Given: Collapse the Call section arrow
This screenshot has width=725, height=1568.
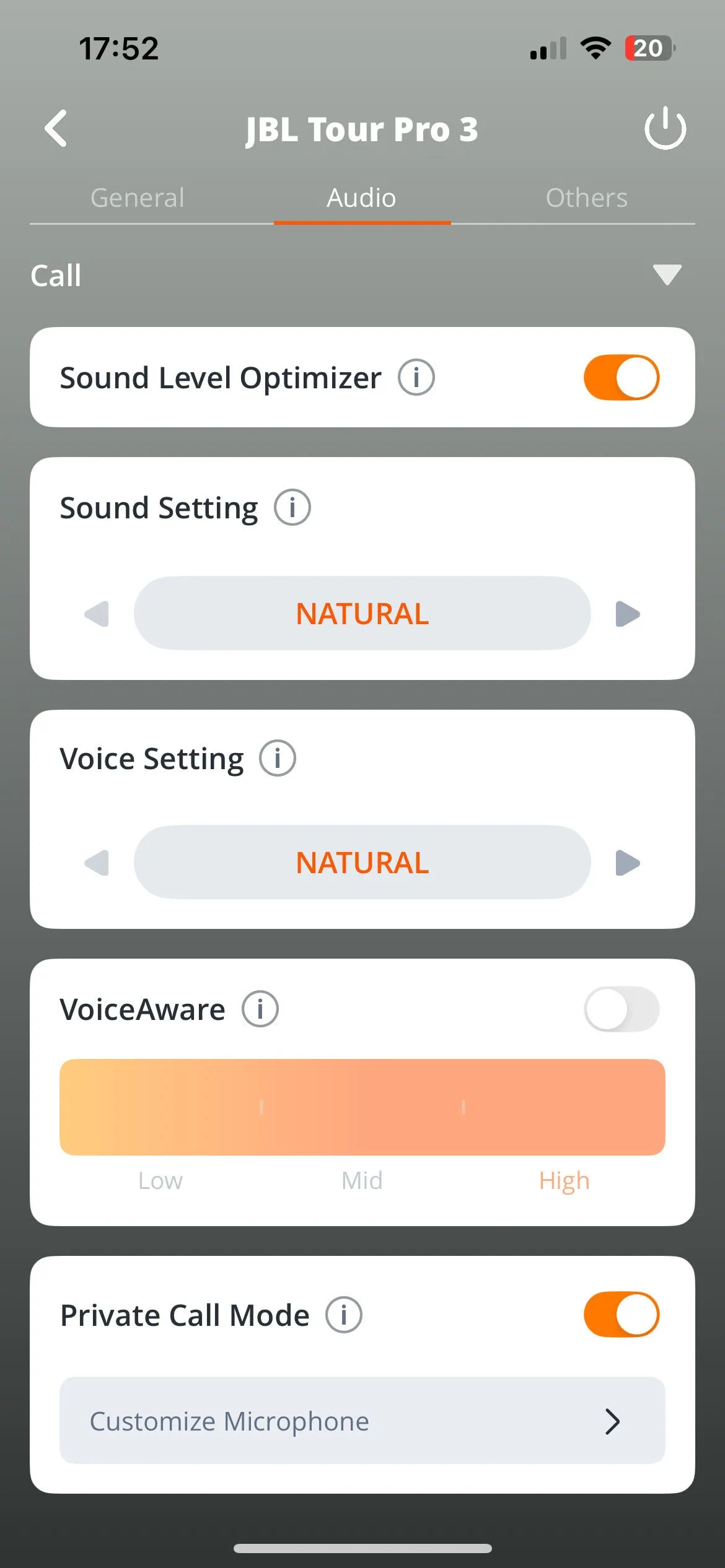Looking at the screenshot, I should pyautogui.click(x=667, y=274).
